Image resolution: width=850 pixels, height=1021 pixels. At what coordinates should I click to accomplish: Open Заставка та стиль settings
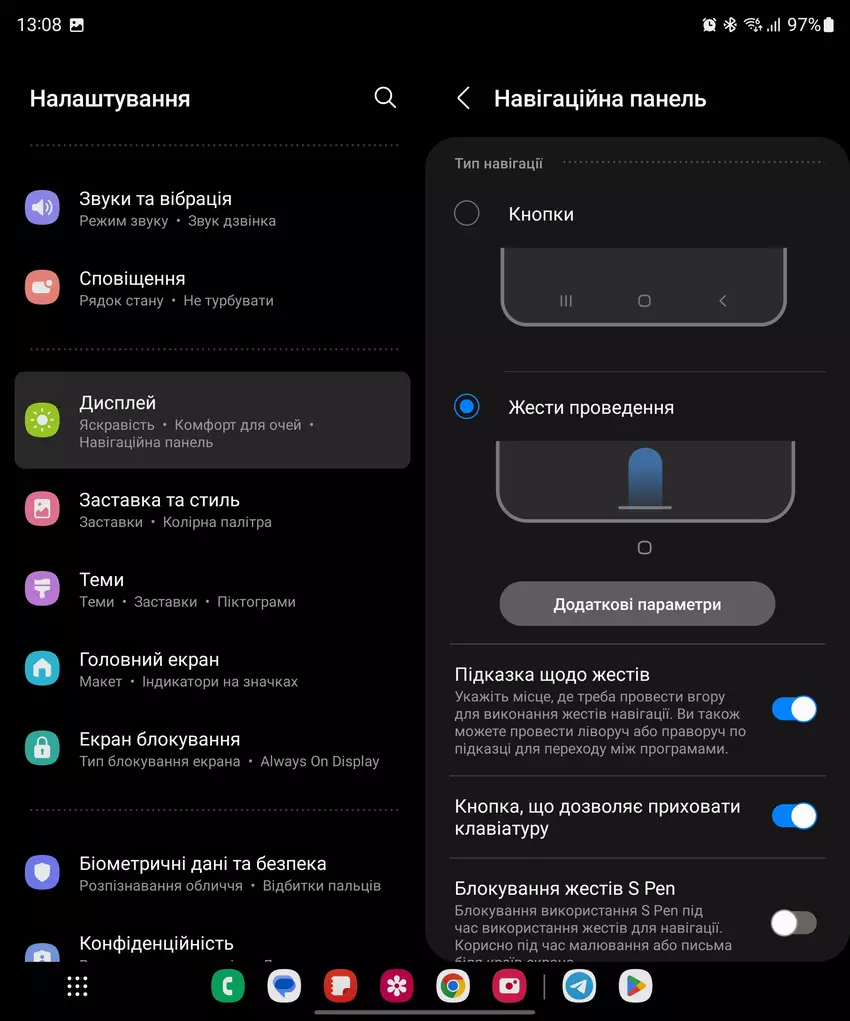(x=212, y=509)
